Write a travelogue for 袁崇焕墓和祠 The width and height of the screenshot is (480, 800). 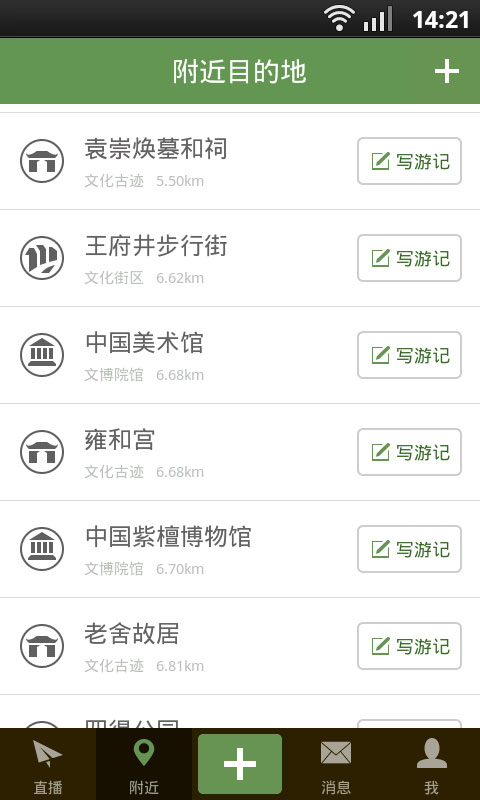coord(409,161)
